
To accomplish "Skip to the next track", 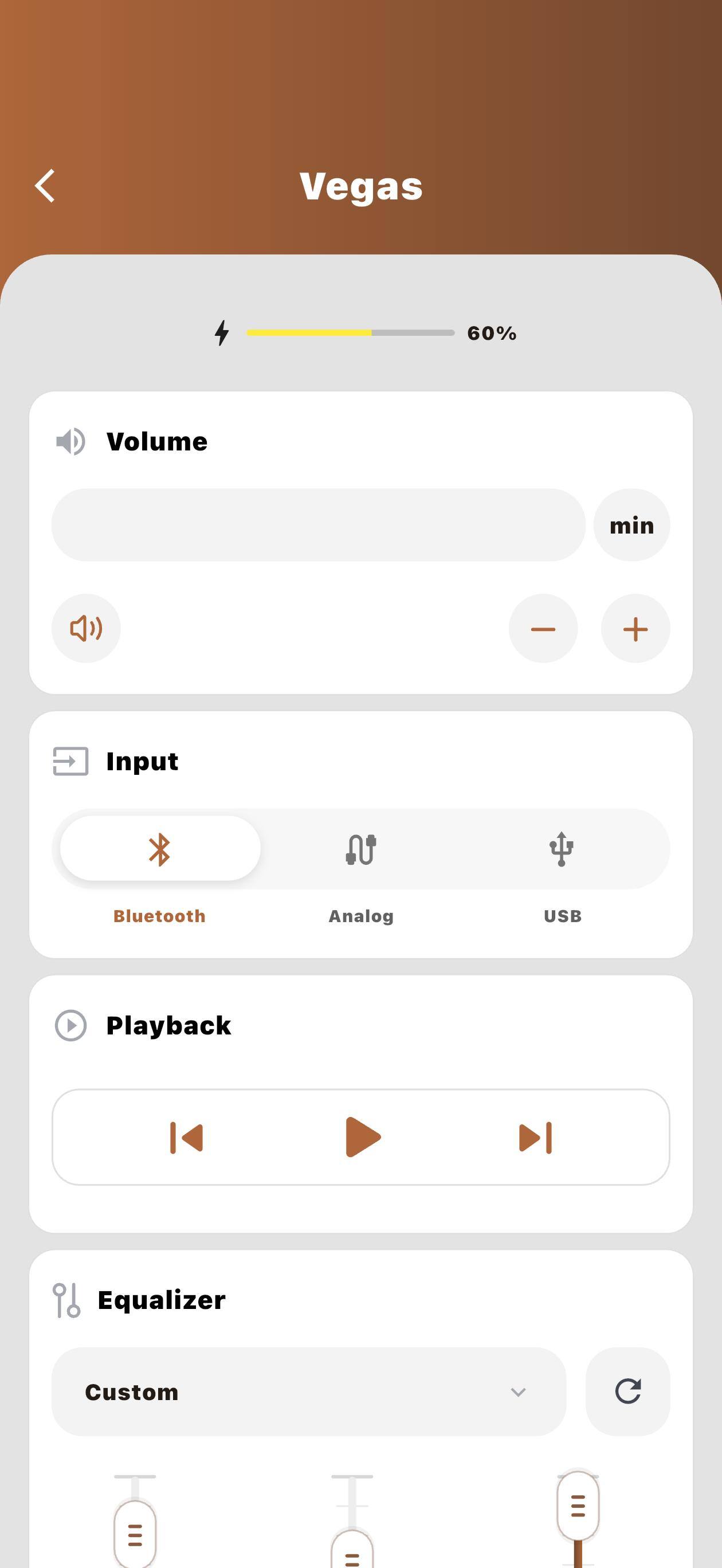I will point(535,1137).
